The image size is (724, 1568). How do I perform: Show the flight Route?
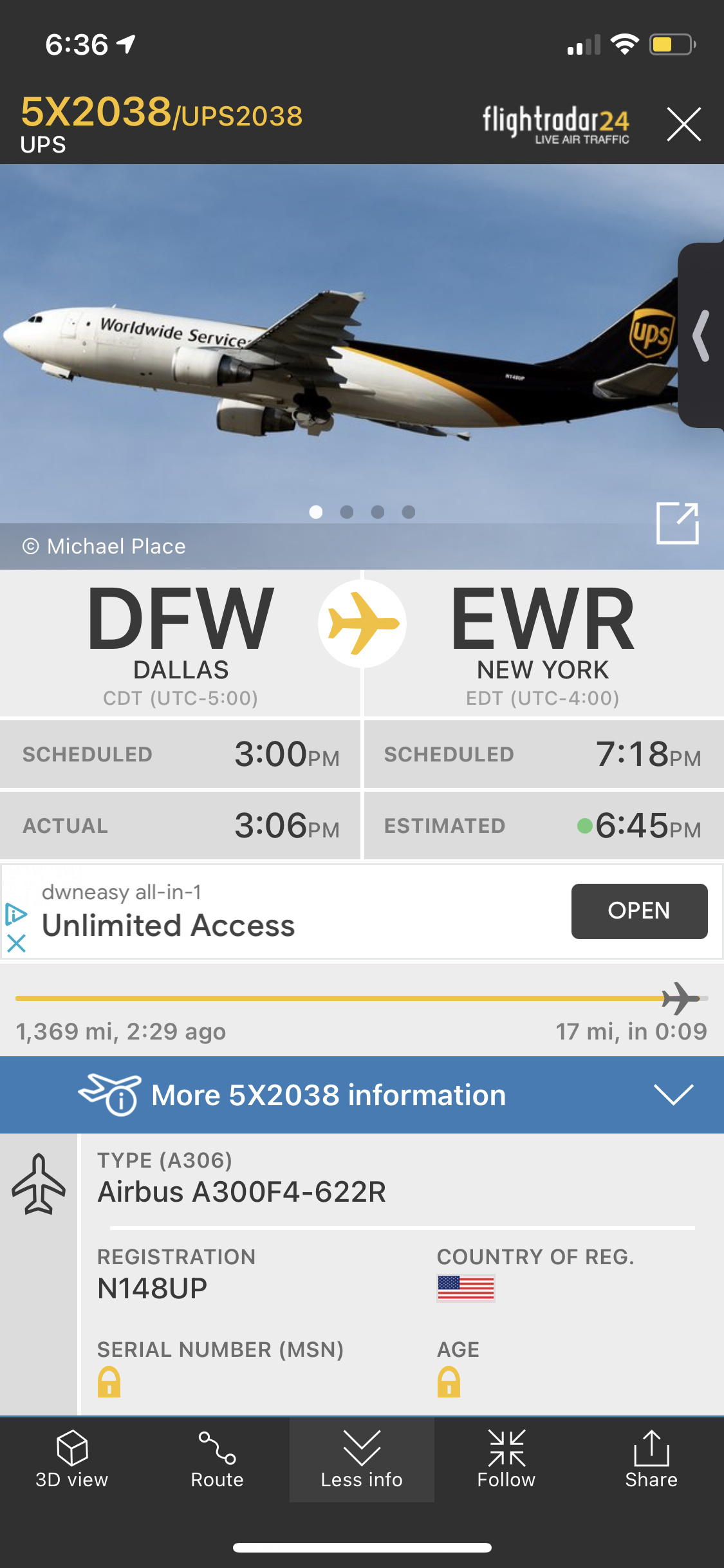coord(217,1459)
